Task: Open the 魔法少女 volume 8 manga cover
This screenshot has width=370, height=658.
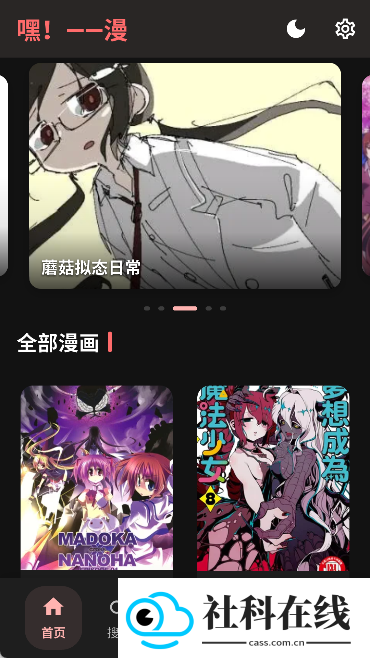Action: pos(273,478)
